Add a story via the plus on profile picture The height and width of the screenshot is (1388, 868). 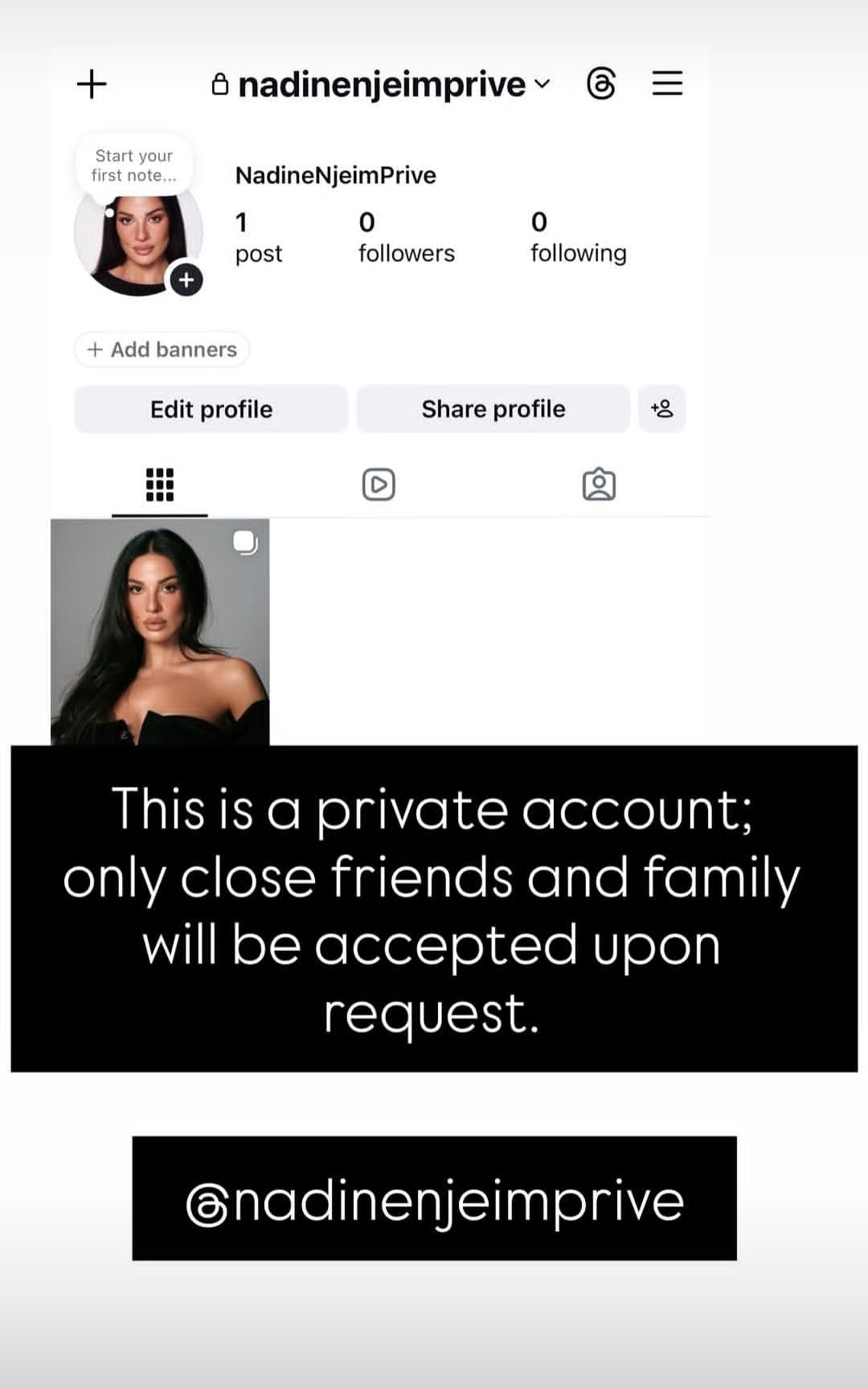[186, 280]
